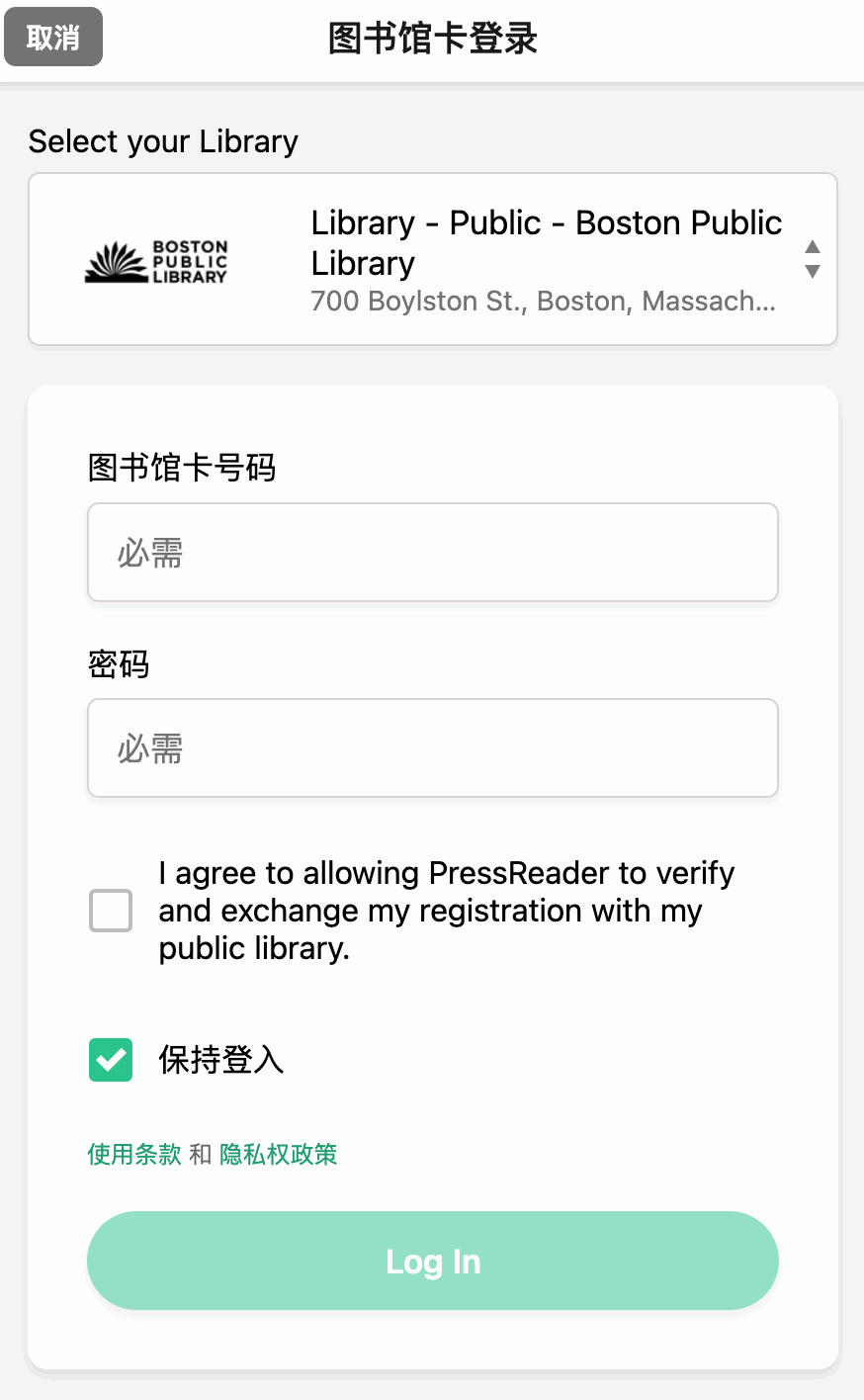Click the 必需 placeholder in card number field
Screen dimensions: 864x1400
pyautogui.click(x=150, y=552)
